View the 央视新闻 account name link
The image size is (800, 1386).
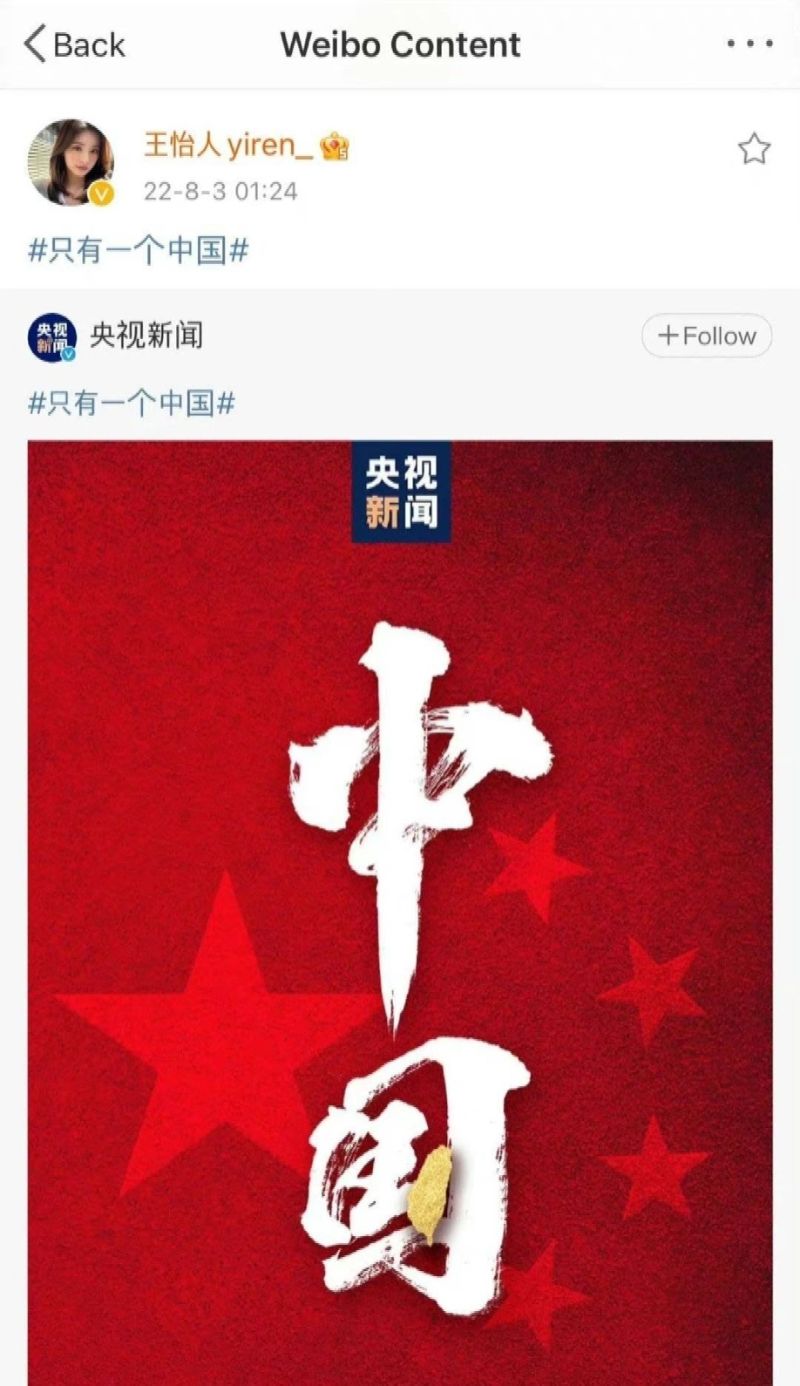pyautogui.click(x=146, y=336)
